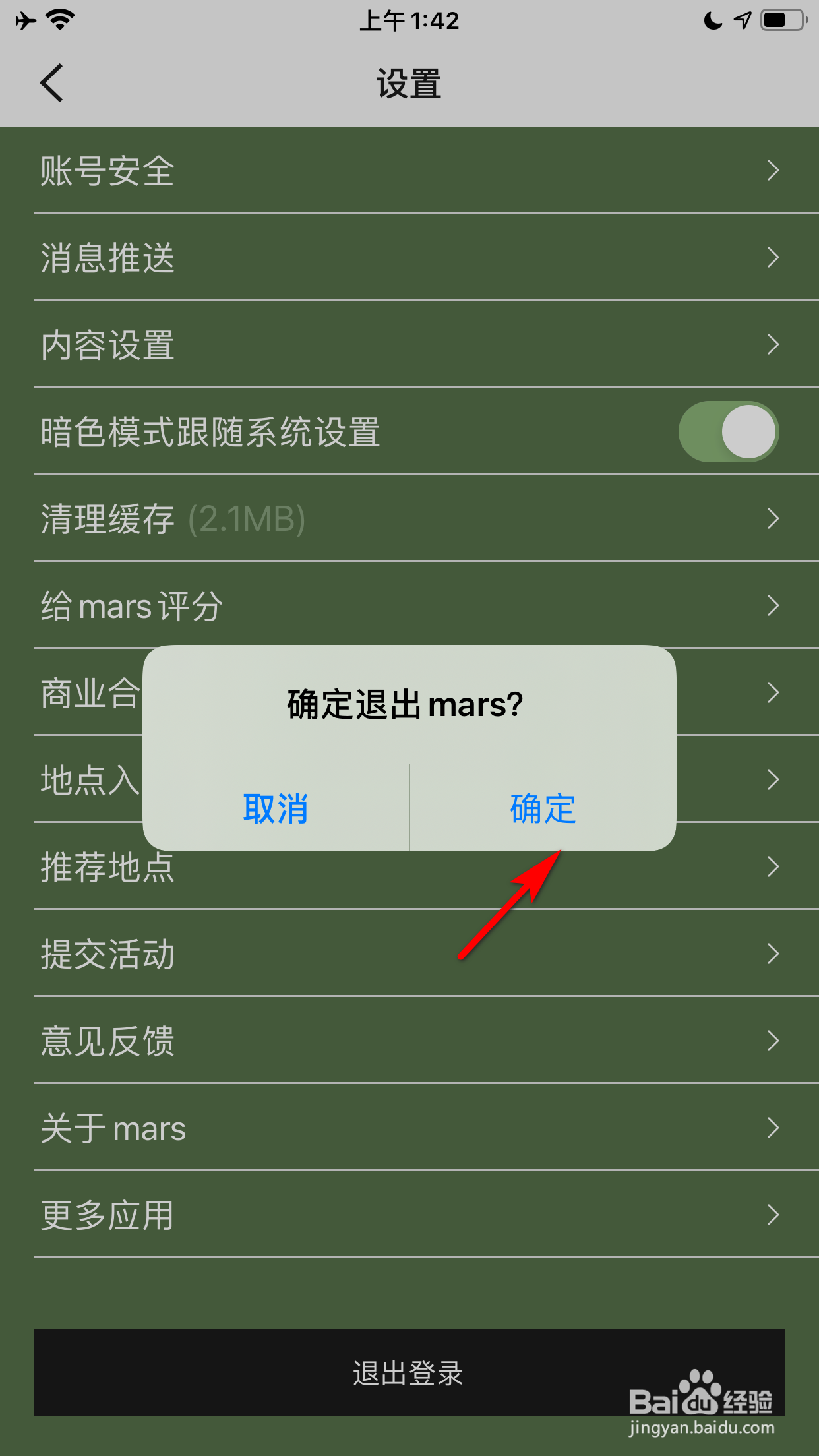This screenshot has width=819, height=1456.
Task: Toggle 暗色模式跟随系统设置 switch off
Action: pyautogui.click(x=727, y=431)
